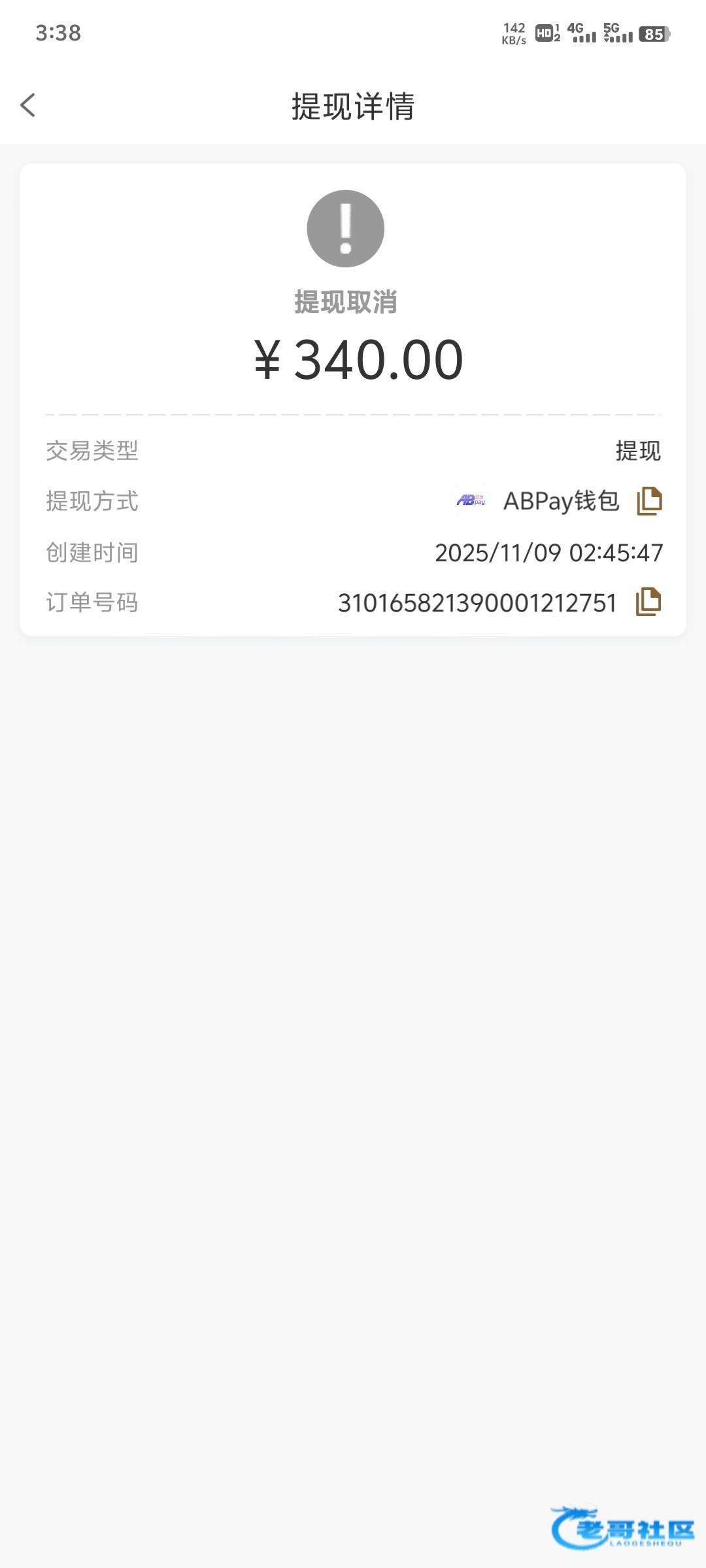Copy the 订单号码 order number
Screen dimensions: 706x1568
tap(648, 602)
